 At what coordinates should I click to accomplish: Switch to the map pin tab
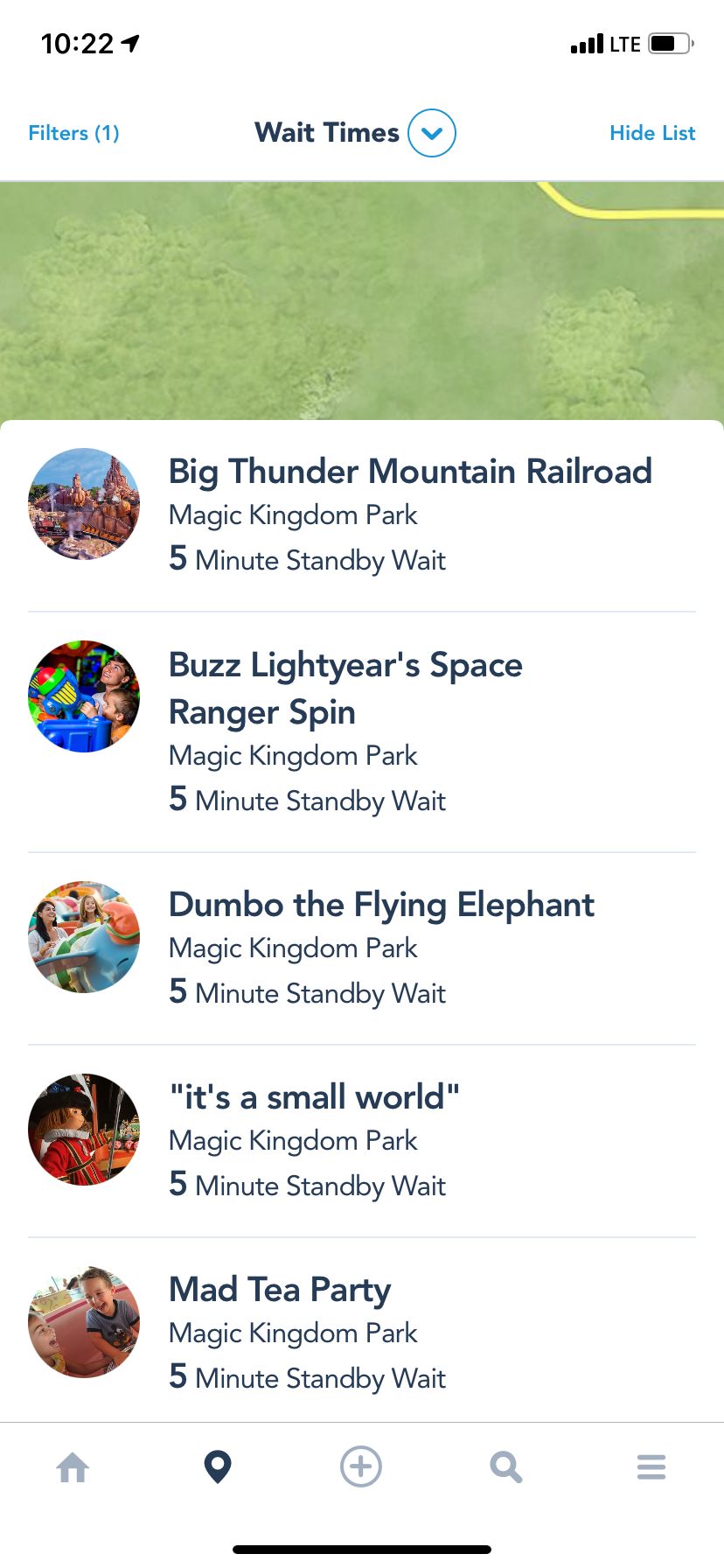218,1467
